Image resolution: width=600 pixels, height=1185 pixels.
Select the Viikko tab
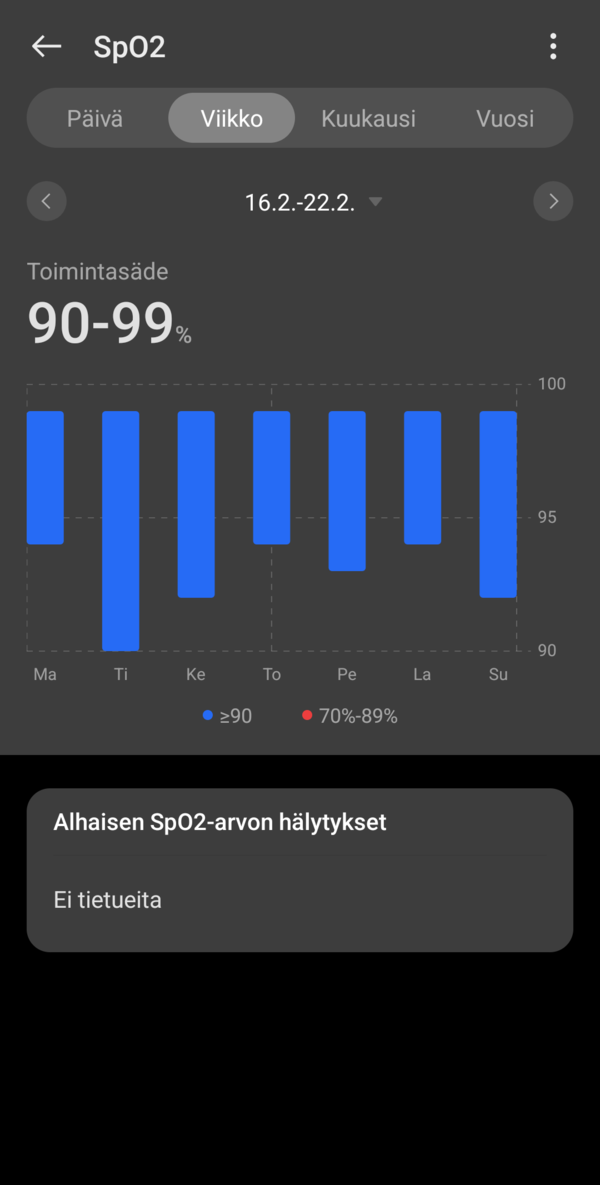231,119
